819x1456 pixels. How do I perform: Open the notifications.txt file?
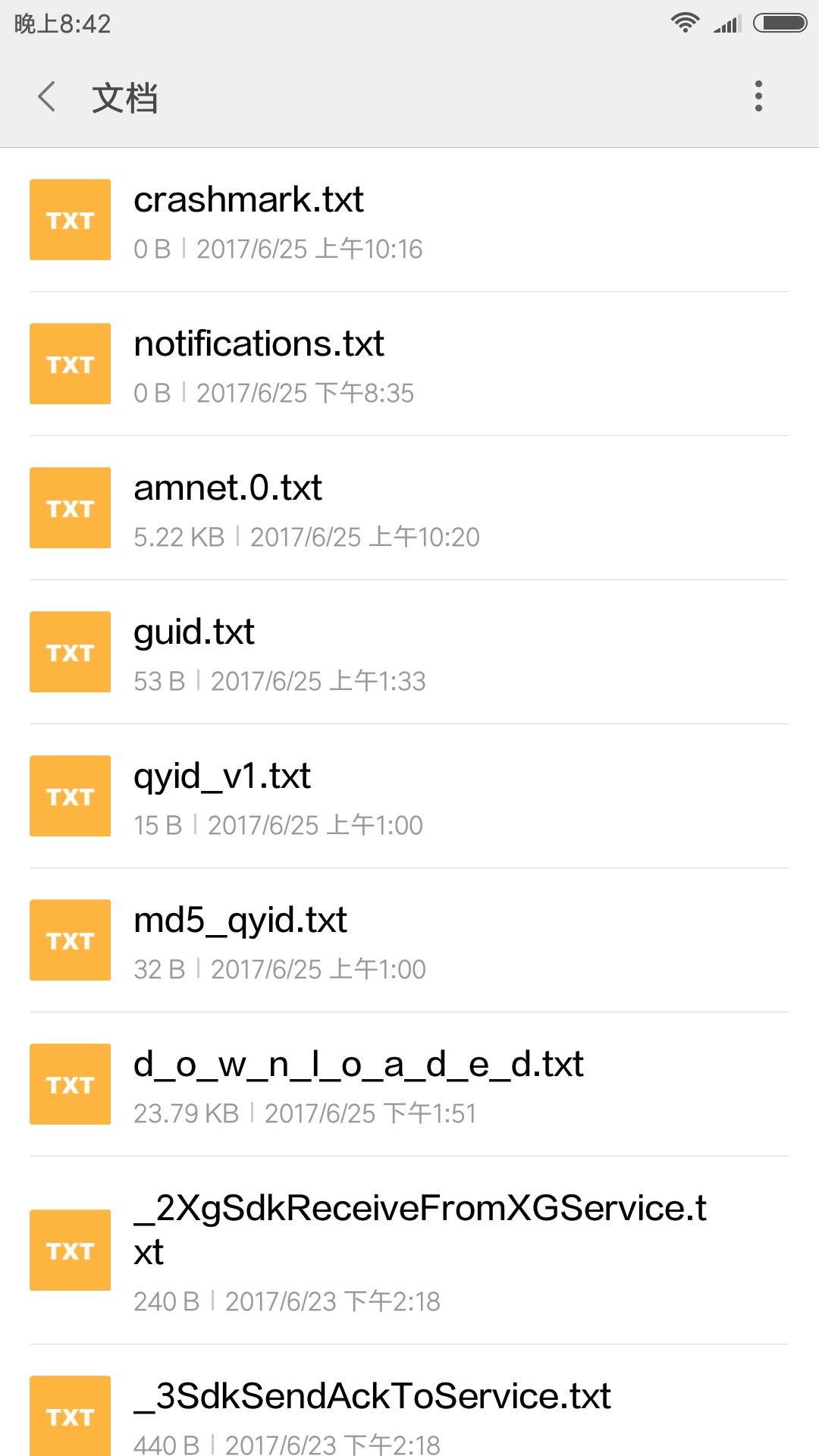coord(409,364)
